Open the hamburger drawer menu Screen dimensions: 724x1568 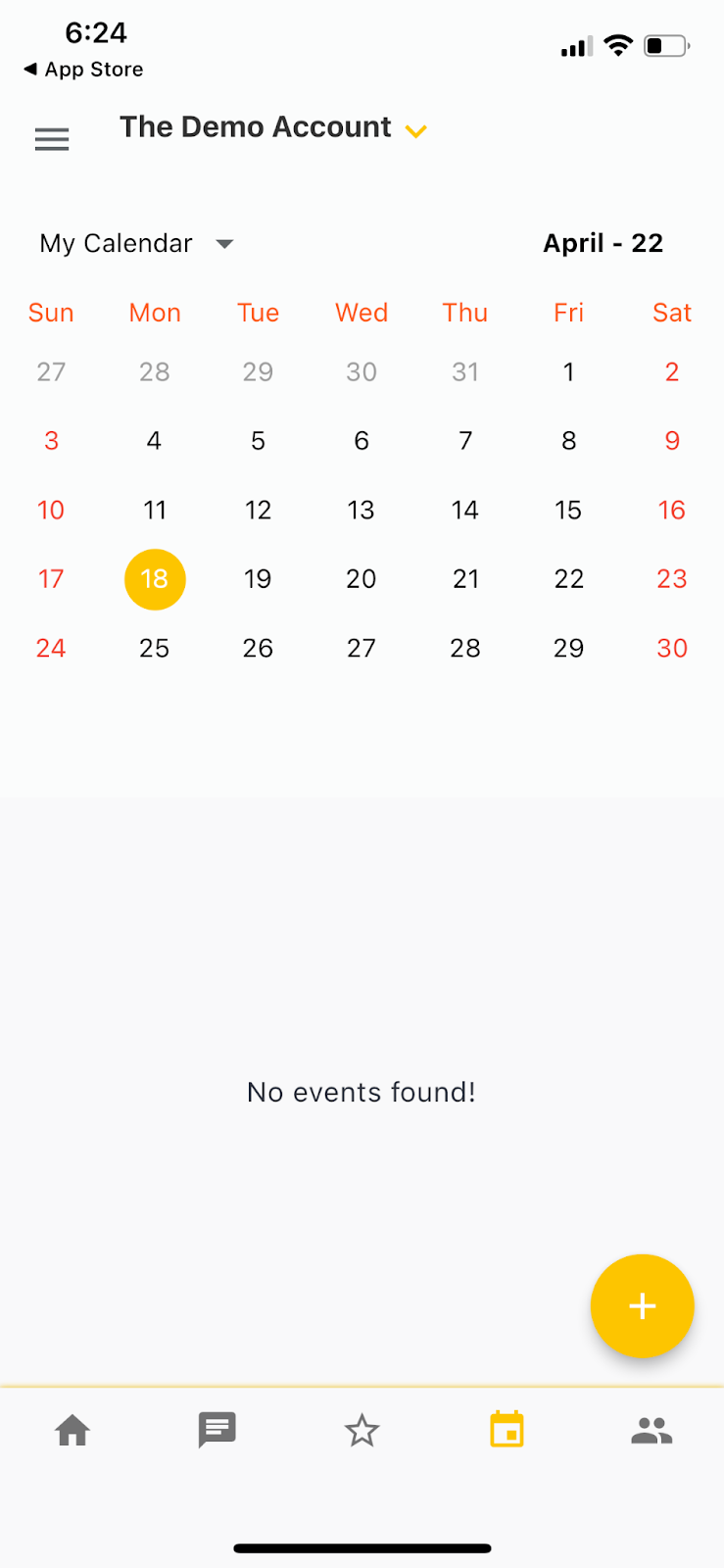point(52,139)
